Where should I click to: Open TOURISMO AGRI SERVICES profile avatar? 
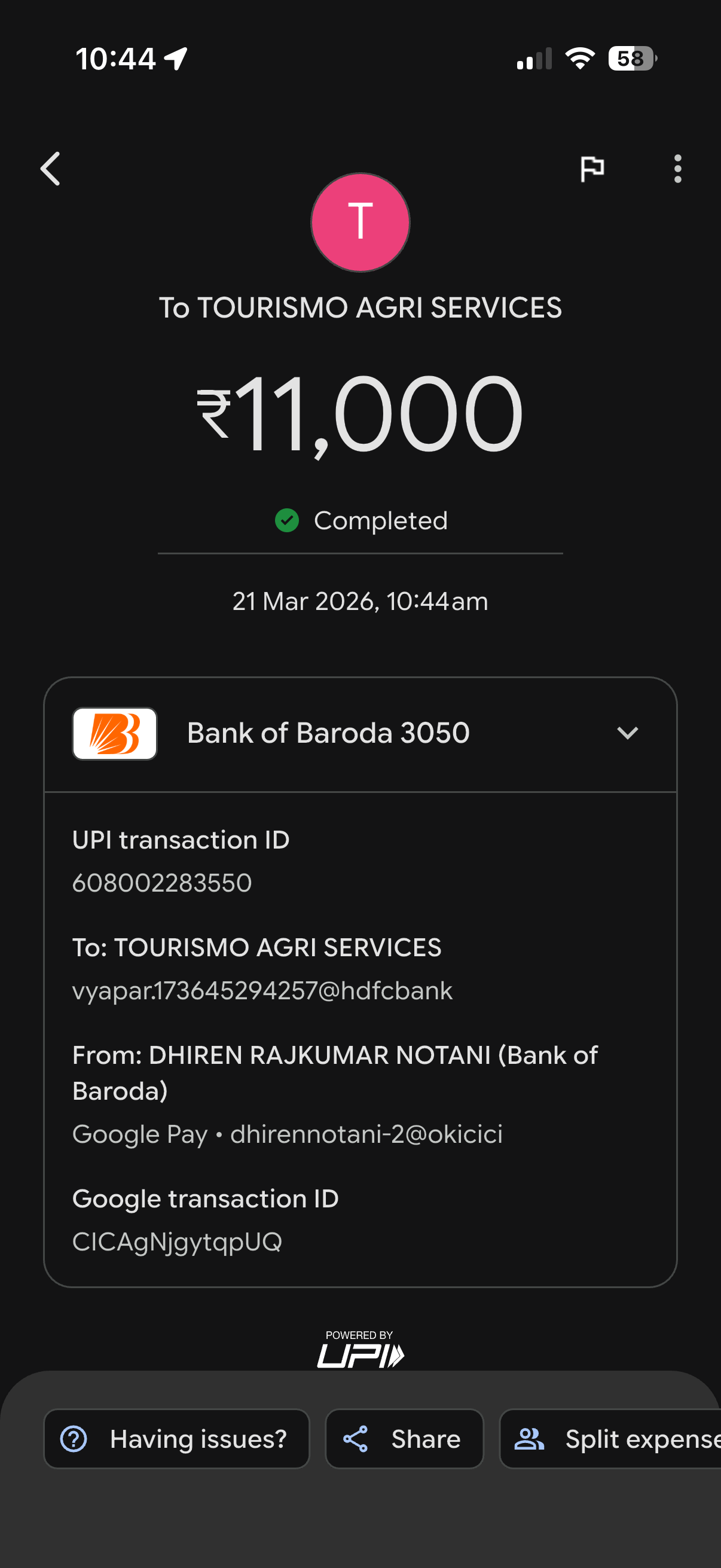(x=360, y=222)
